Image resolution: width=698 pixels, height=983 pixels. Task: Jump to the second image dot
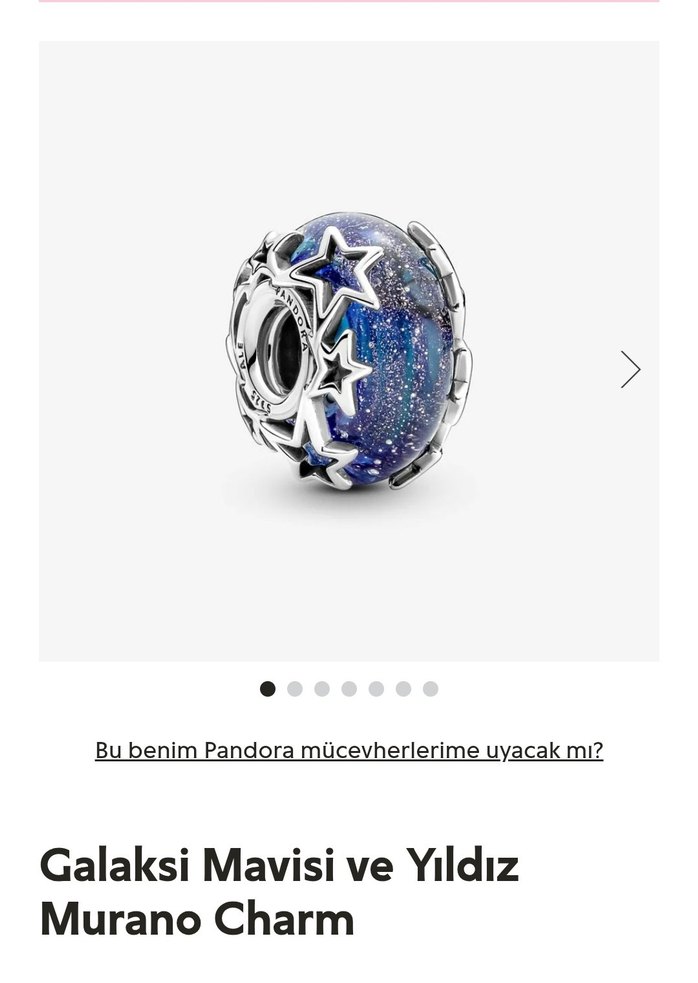295,689
